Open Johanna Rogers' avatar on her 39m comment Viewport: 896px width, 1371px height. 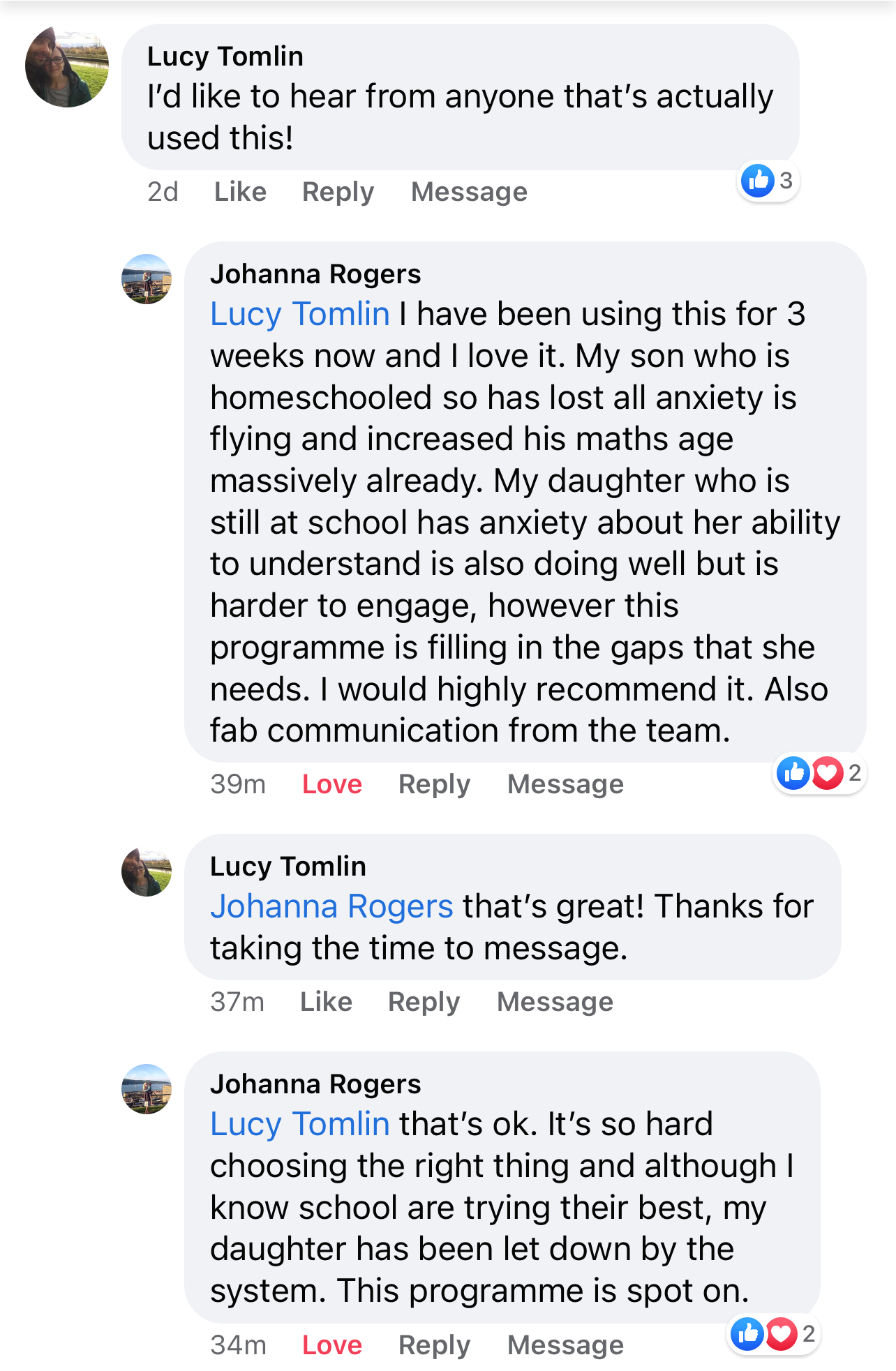click(x=147, y=279)
